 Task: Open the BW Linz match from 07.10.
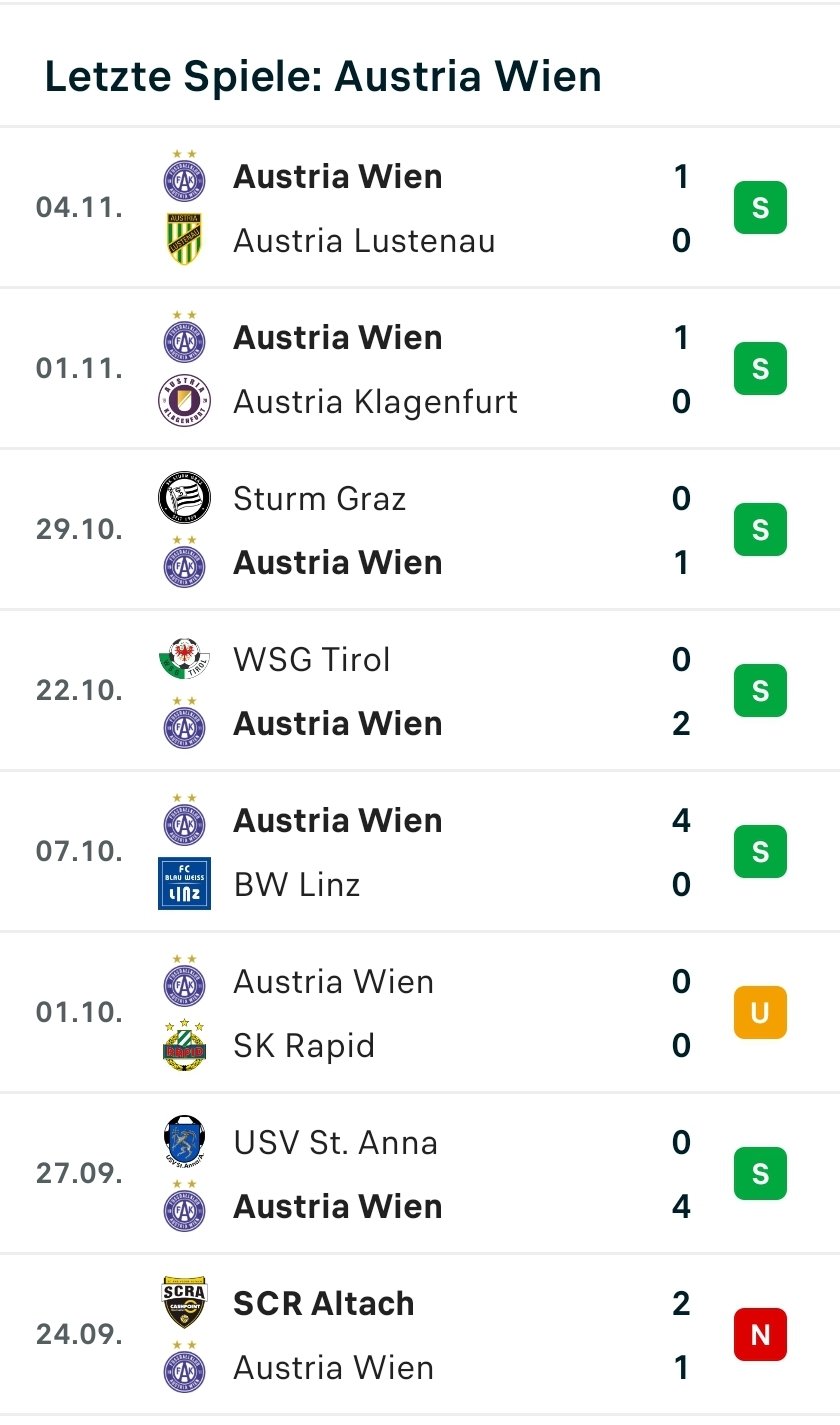(x=420, y=852)
